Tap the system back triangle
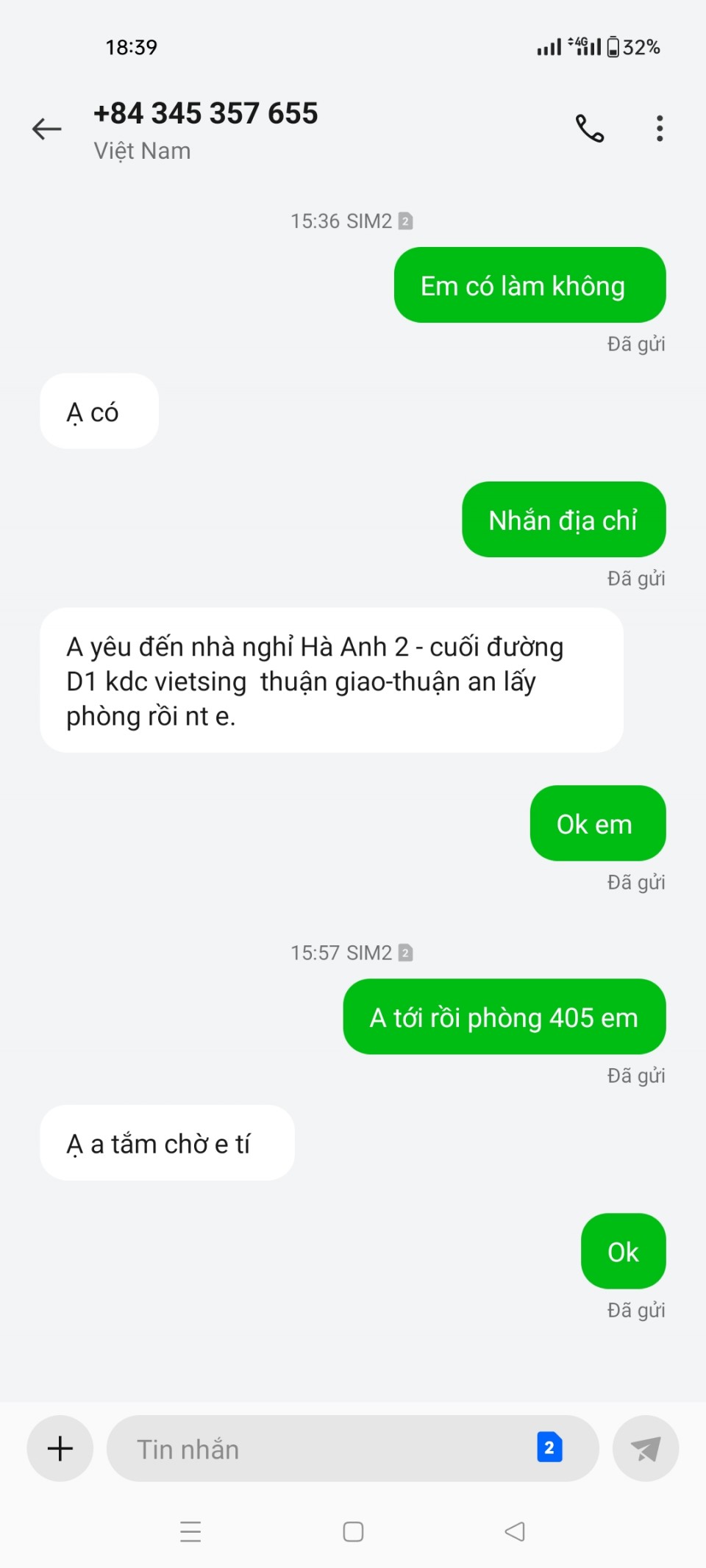 515,1531
